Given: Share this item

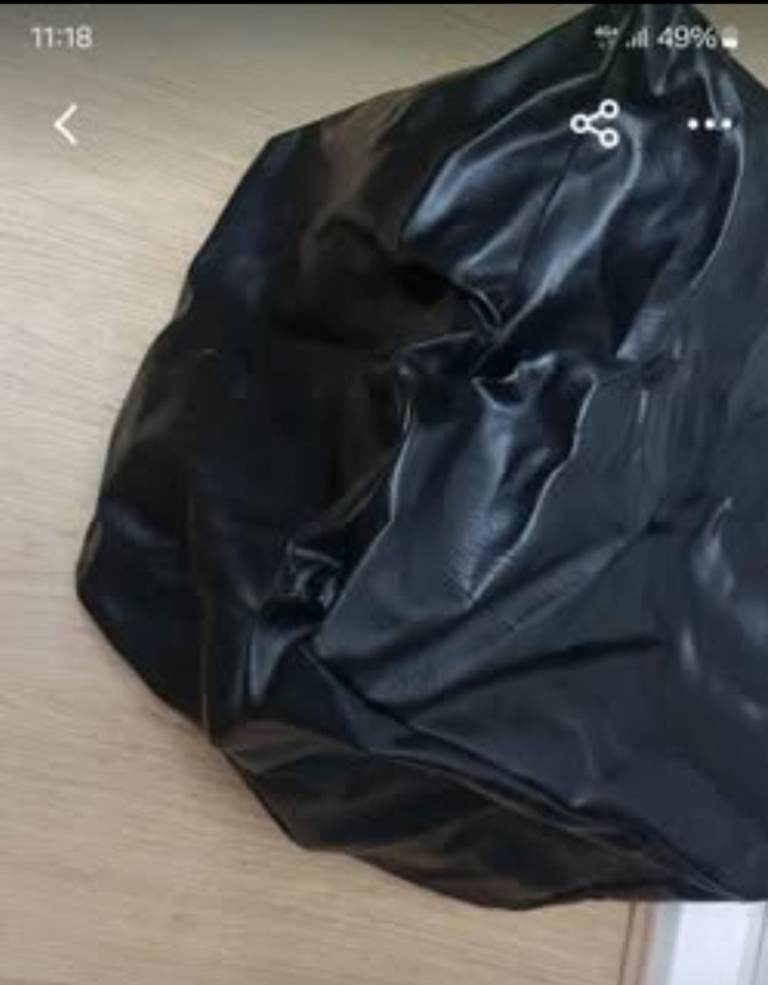Looking at the screenshot, I should click(595, 124).
